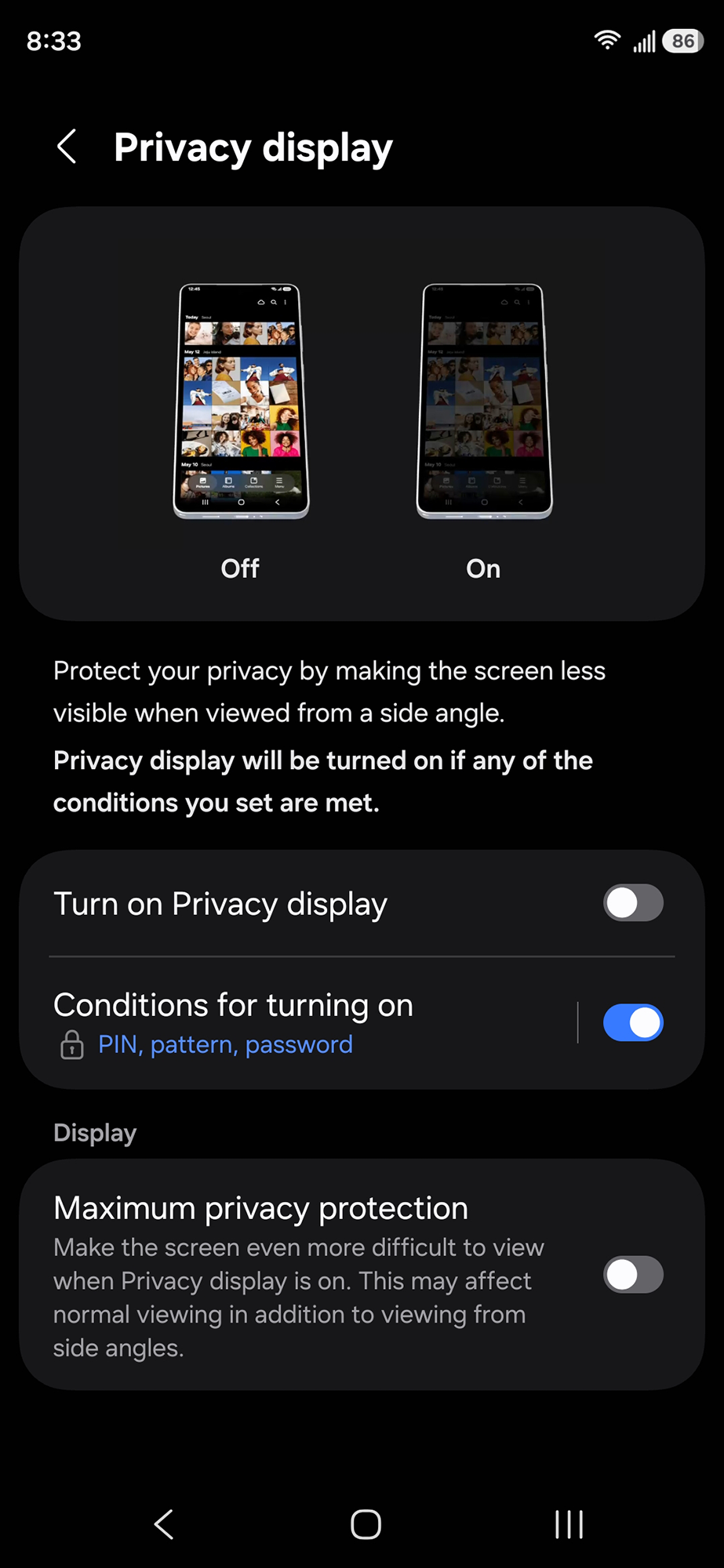Turn on Maximum privacy protection

[x=633, y=1275]
